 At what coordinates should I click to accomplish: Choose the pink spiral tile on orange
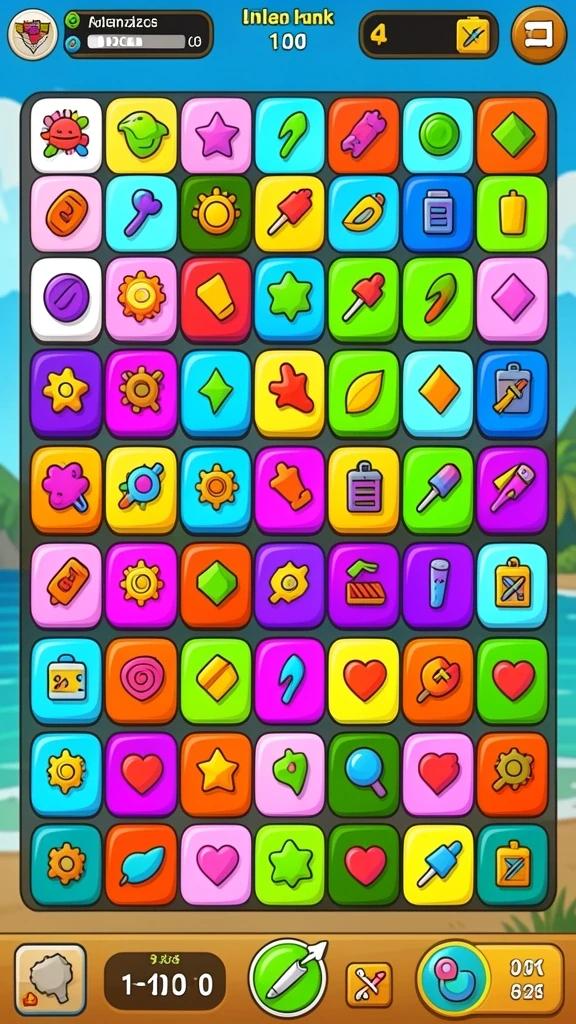[141, 680]
